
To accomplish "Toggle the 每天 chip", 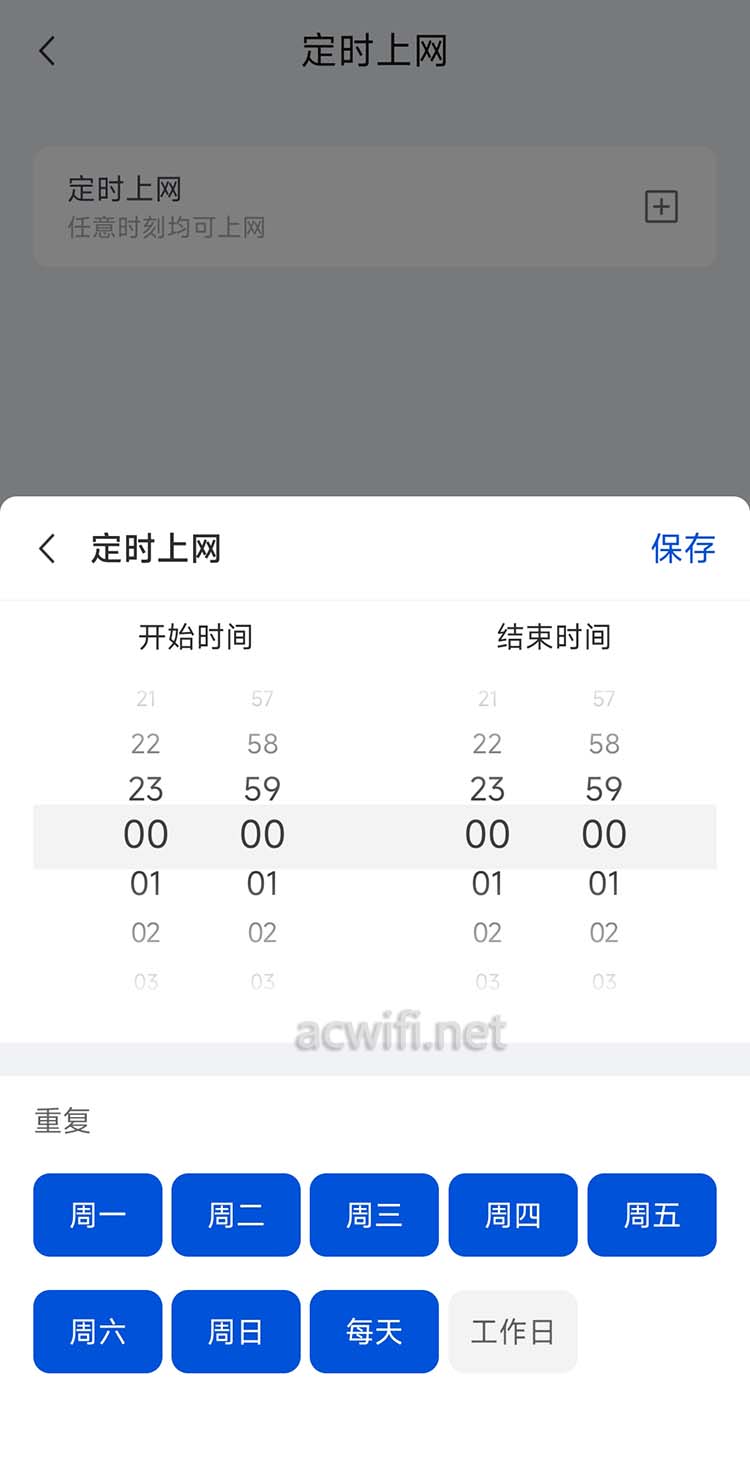I will 374,1332.
